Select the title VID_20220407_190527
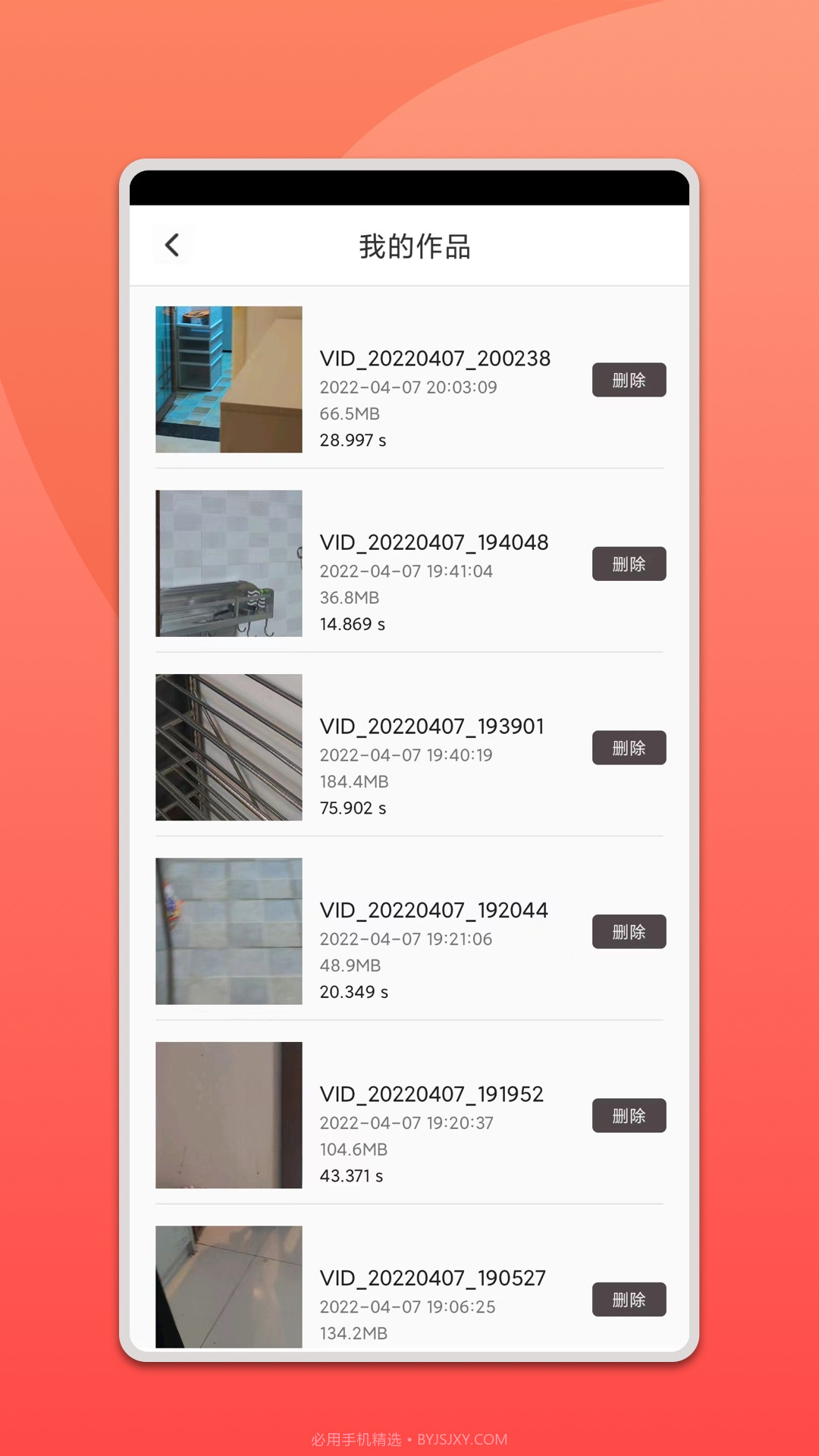The height and width of the screenshot is (1456, 819). [x=431, y=1278]
